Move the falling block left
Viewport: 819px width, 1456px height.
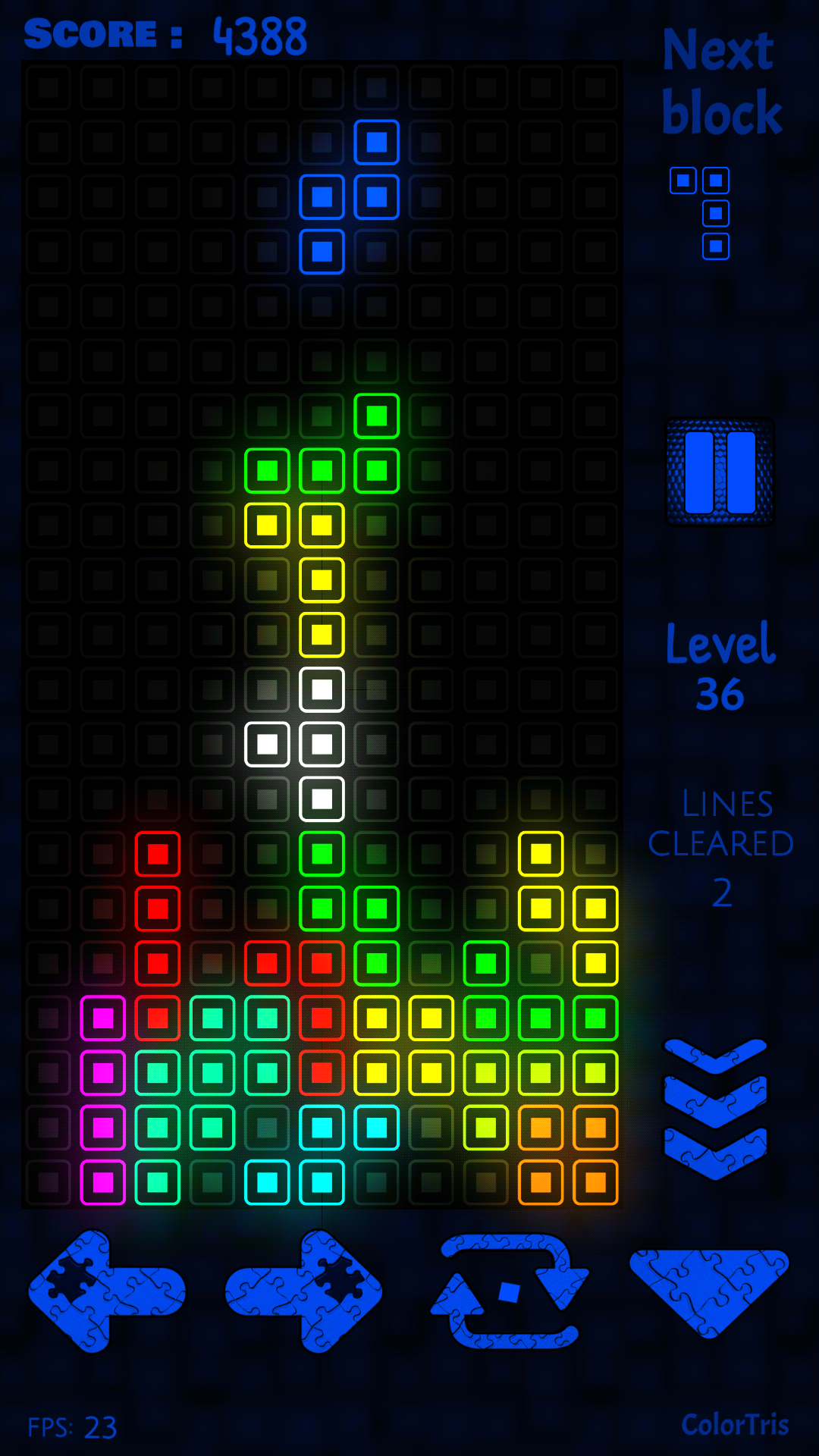106,1291
